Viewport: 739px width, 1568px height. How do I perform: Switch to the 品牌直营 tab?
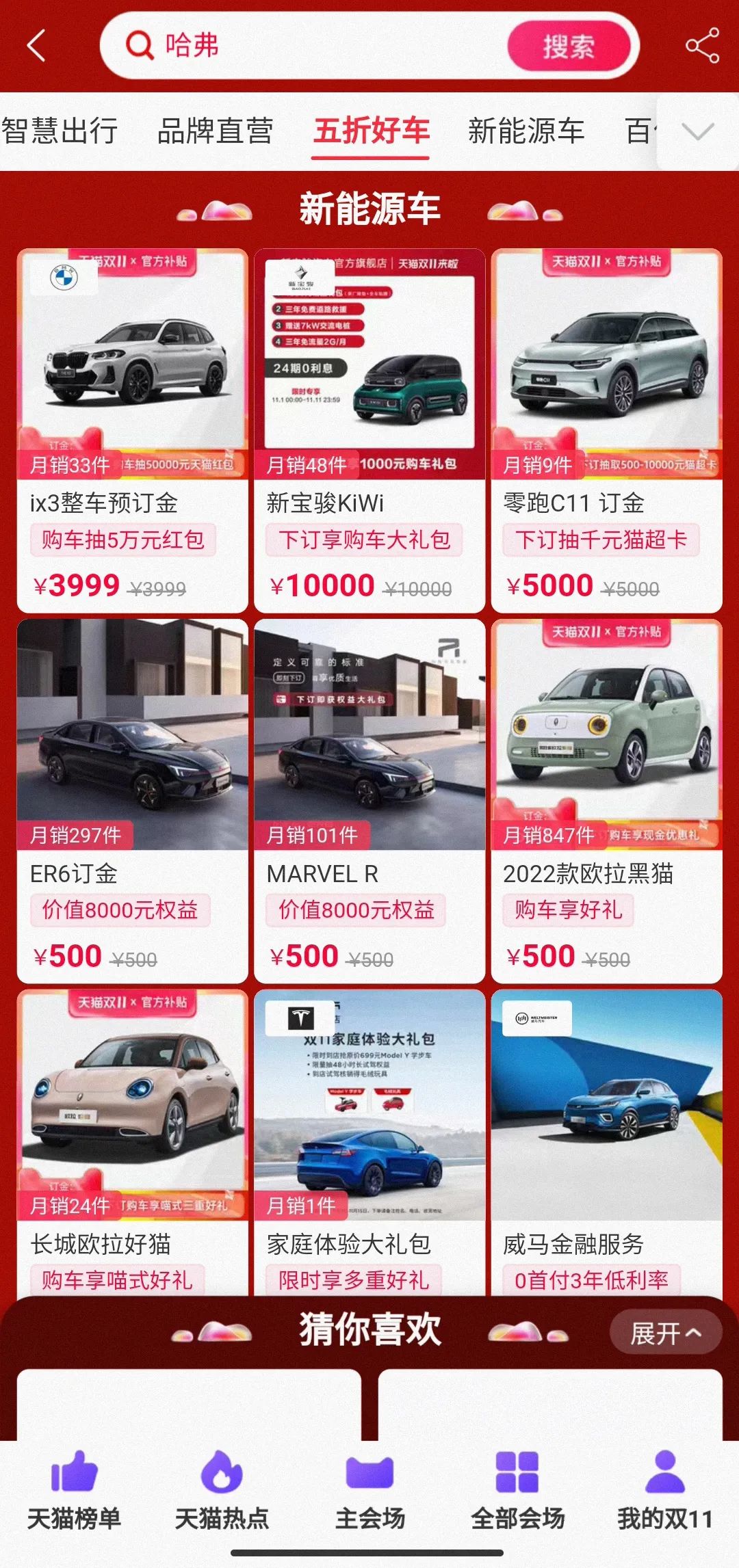[215, 131]
